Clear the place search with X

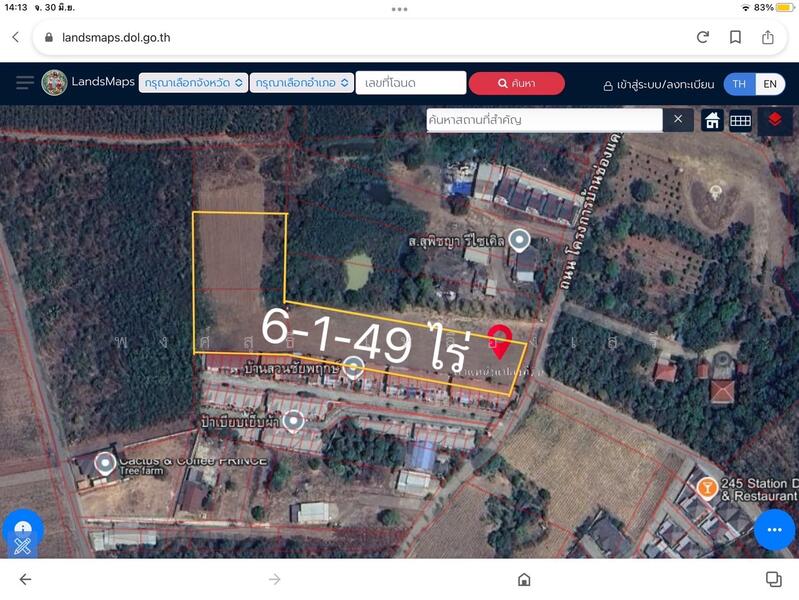[x=678, y=120]
